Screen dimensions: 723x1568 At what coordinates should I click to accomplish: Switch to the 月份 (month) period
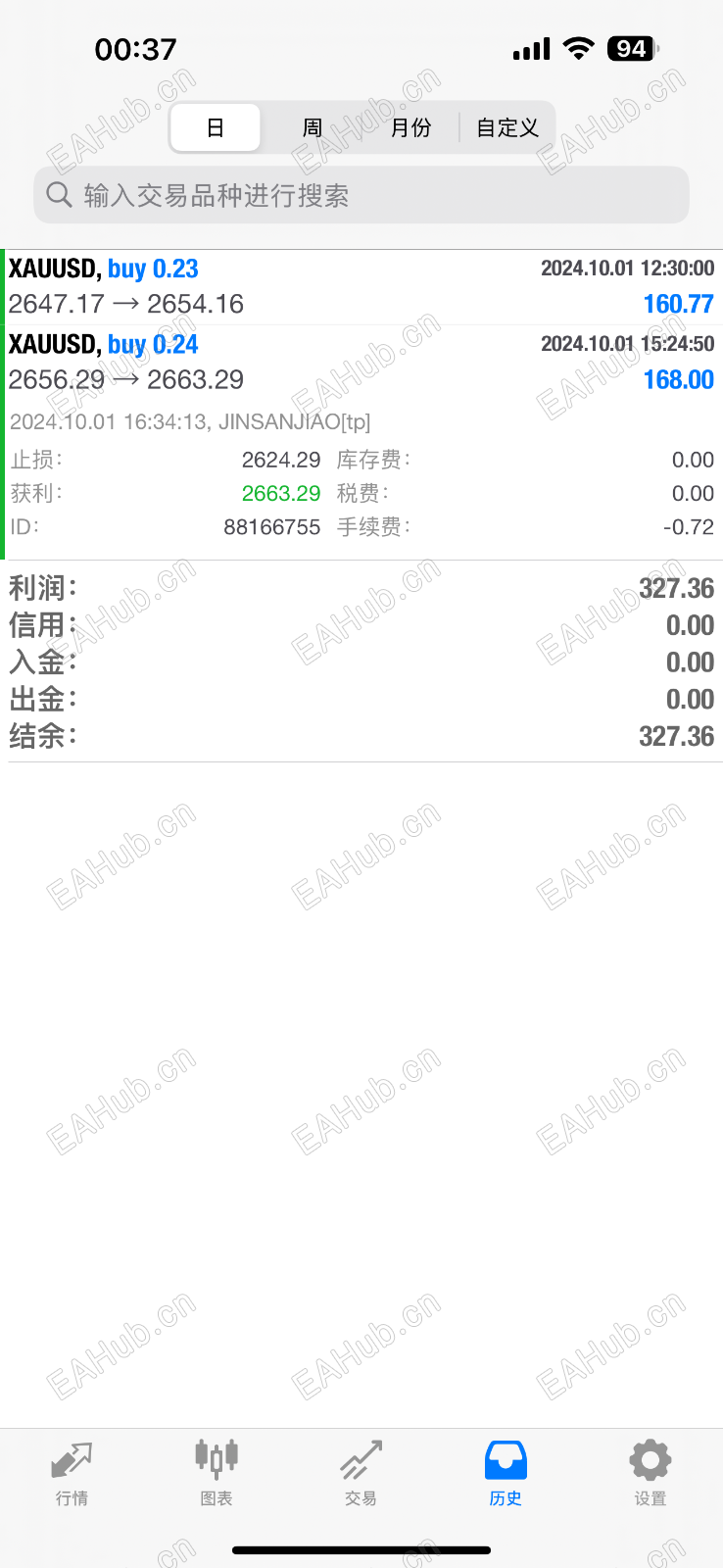pyautogui.click(x=410, y=128)
